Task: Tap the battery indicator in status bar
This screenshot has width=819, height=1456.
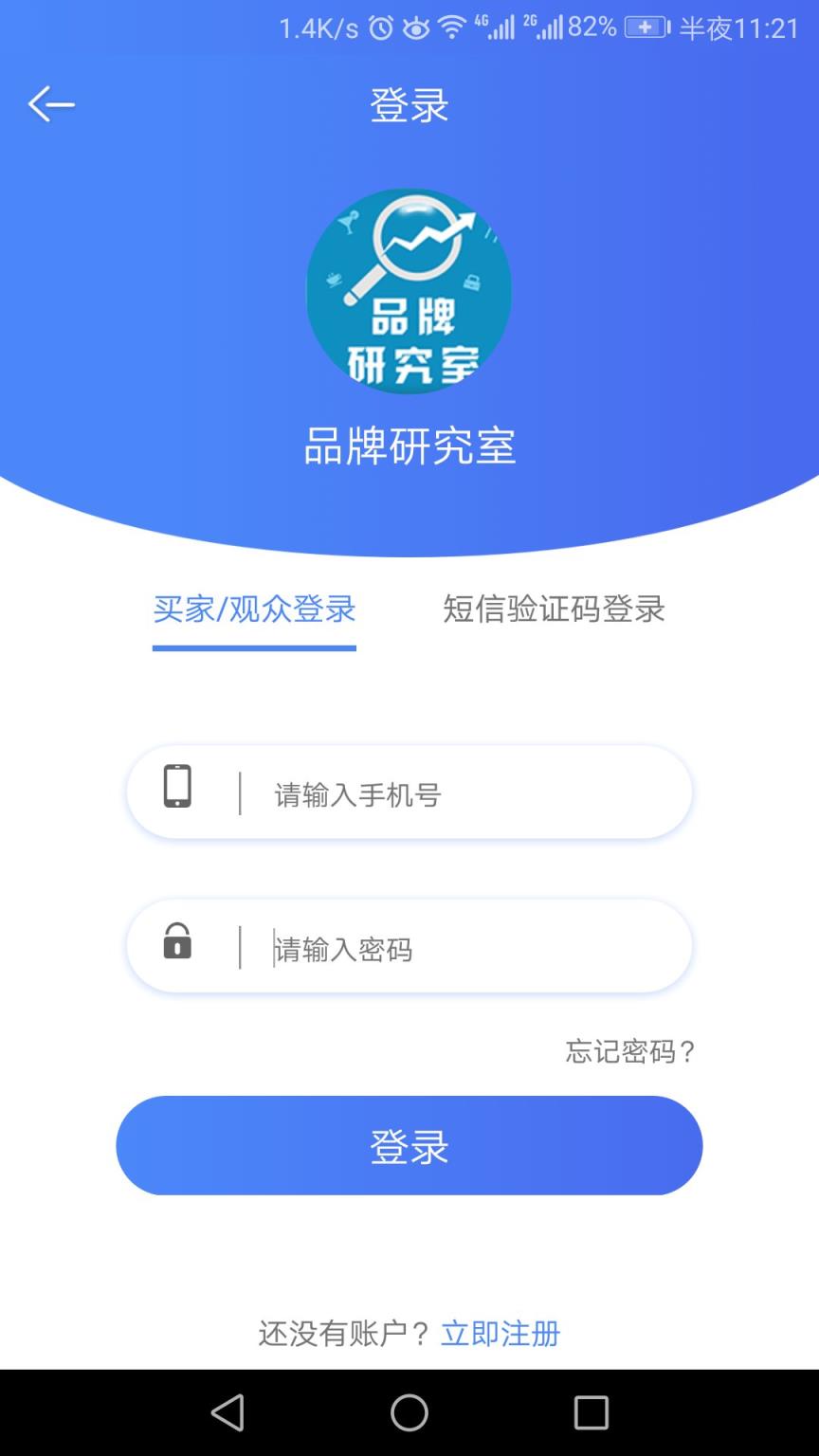Action: [645, 27]
